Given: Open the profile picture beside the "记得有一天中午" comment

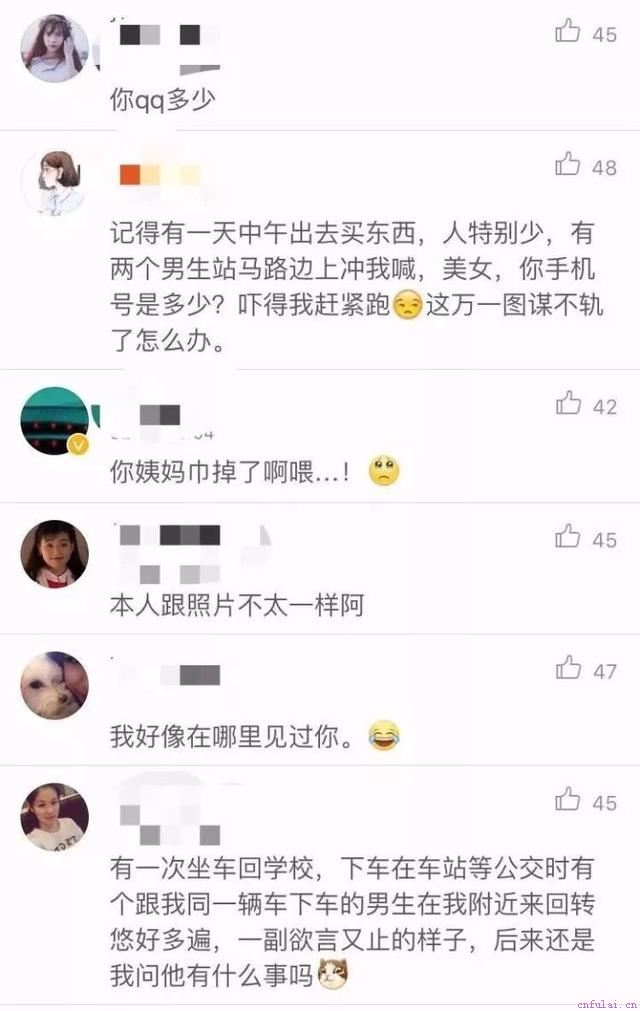Looking at the screenshot, I should click(55, 183).
